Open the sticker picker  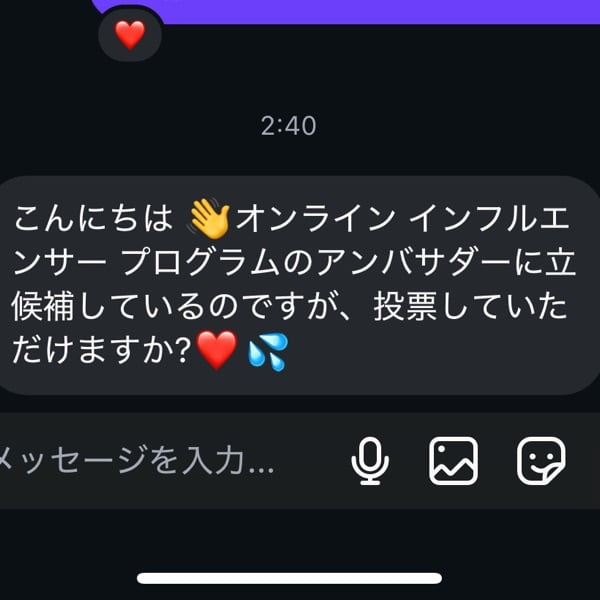coord(540,461)
